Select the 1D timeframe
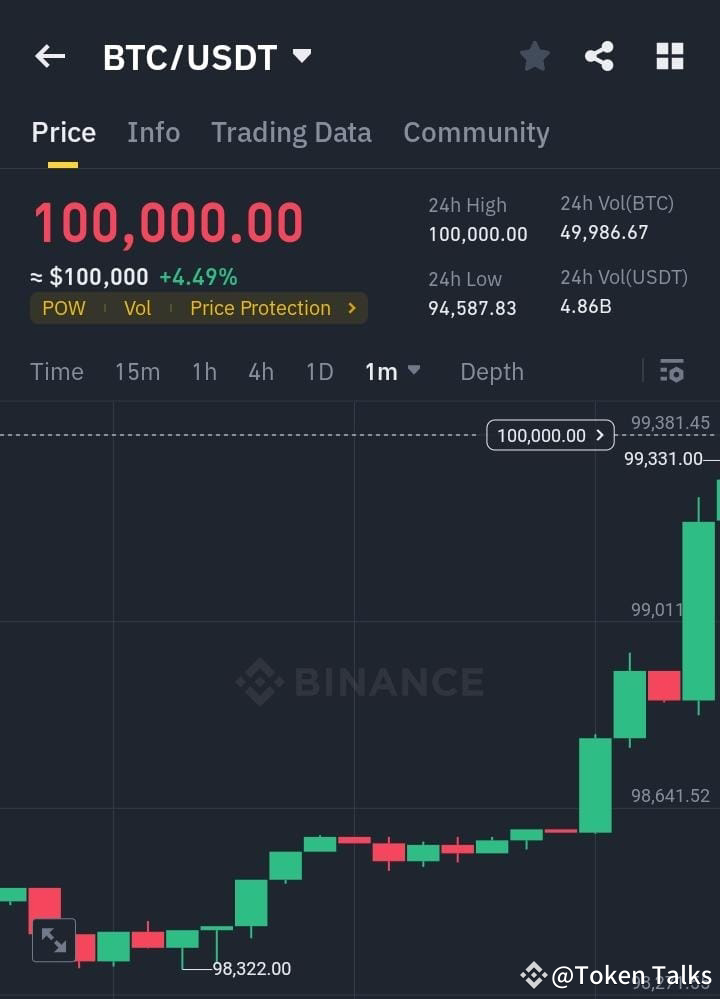 319,371
